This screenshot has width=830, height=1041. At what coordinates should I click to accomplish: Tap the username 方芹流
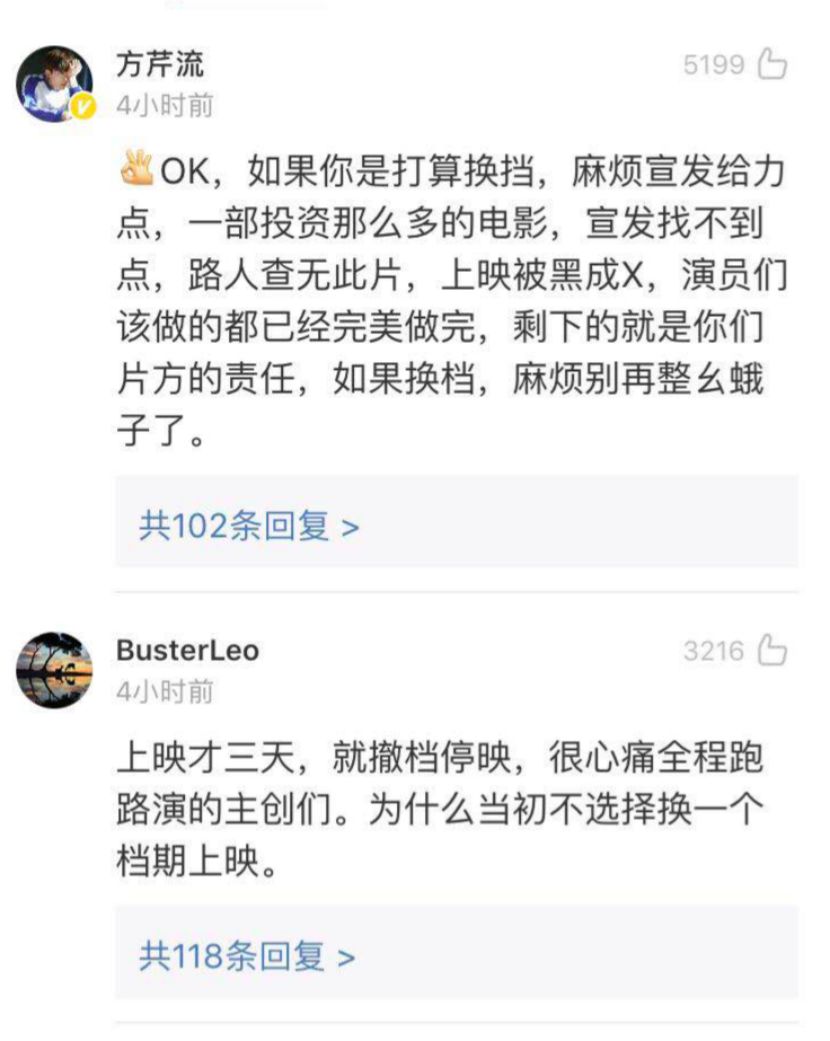160,65
